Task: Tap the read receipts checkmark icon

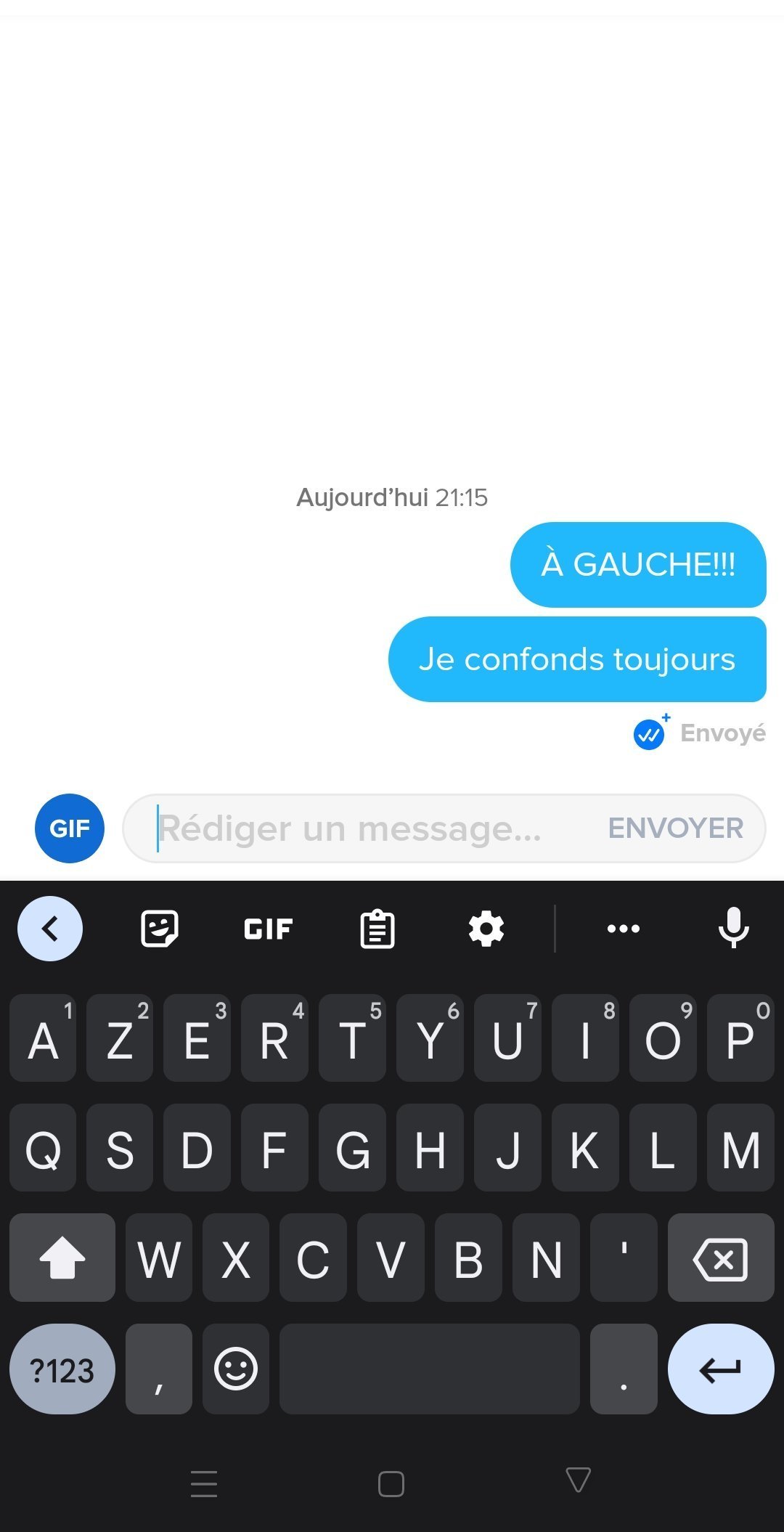Action: click(x=649, y=734)
